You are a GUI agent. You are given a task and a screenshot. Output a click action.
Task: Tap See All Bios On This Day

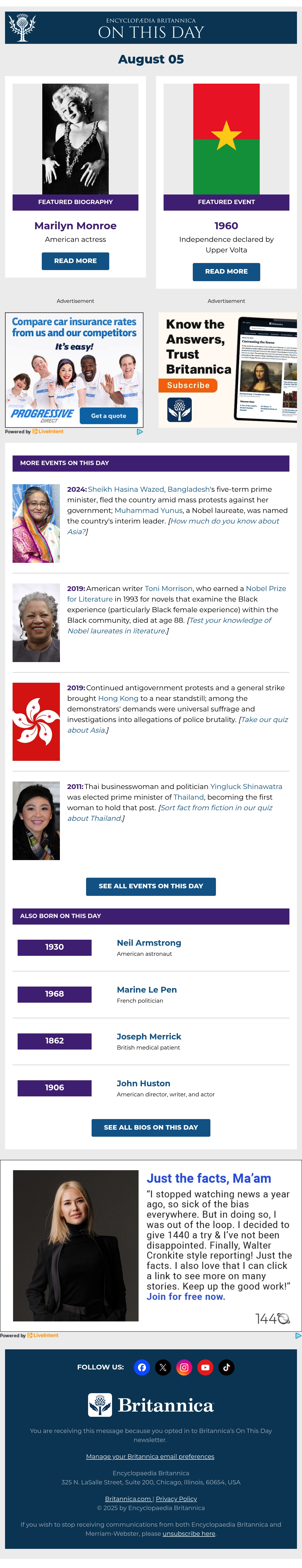(x=151, y=1128)
